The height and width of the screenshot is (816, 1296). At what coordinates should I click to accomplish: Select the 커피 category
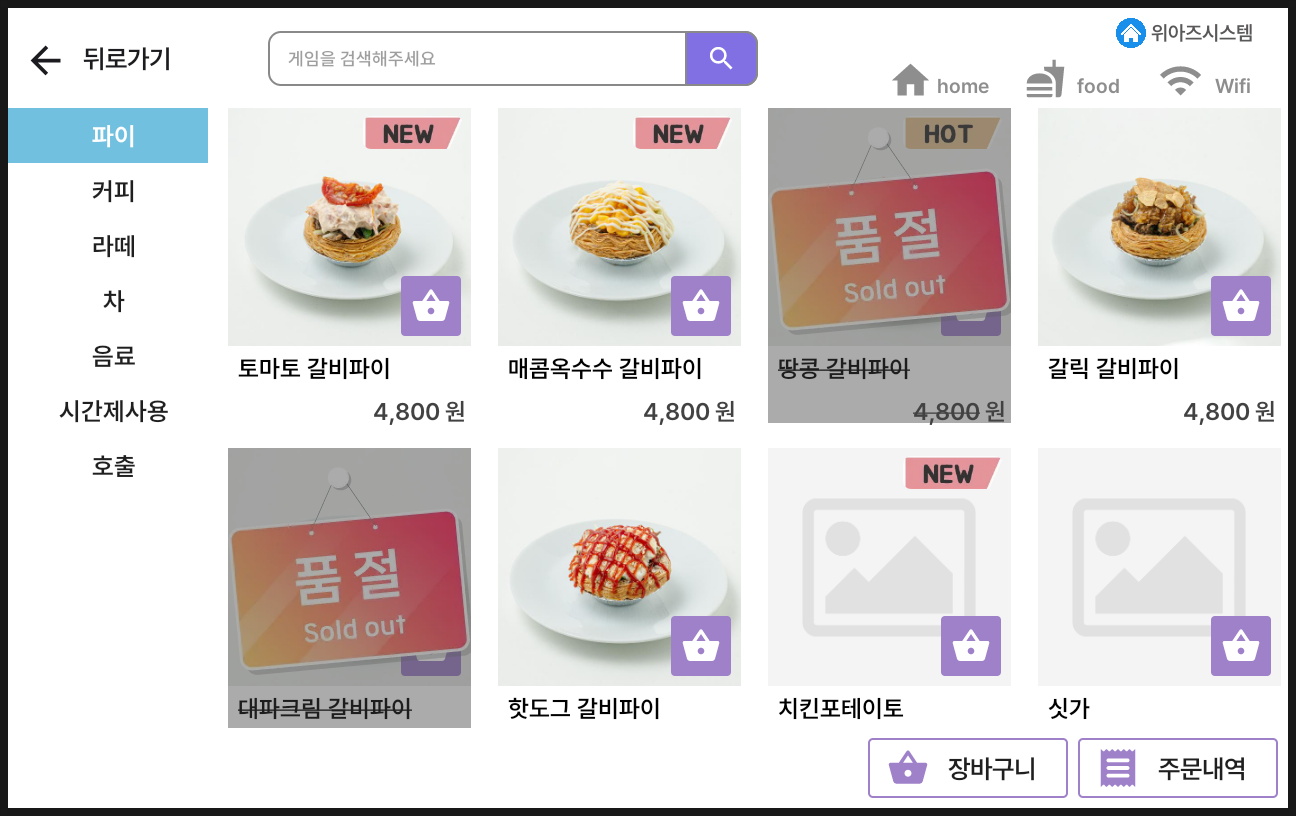113,191
